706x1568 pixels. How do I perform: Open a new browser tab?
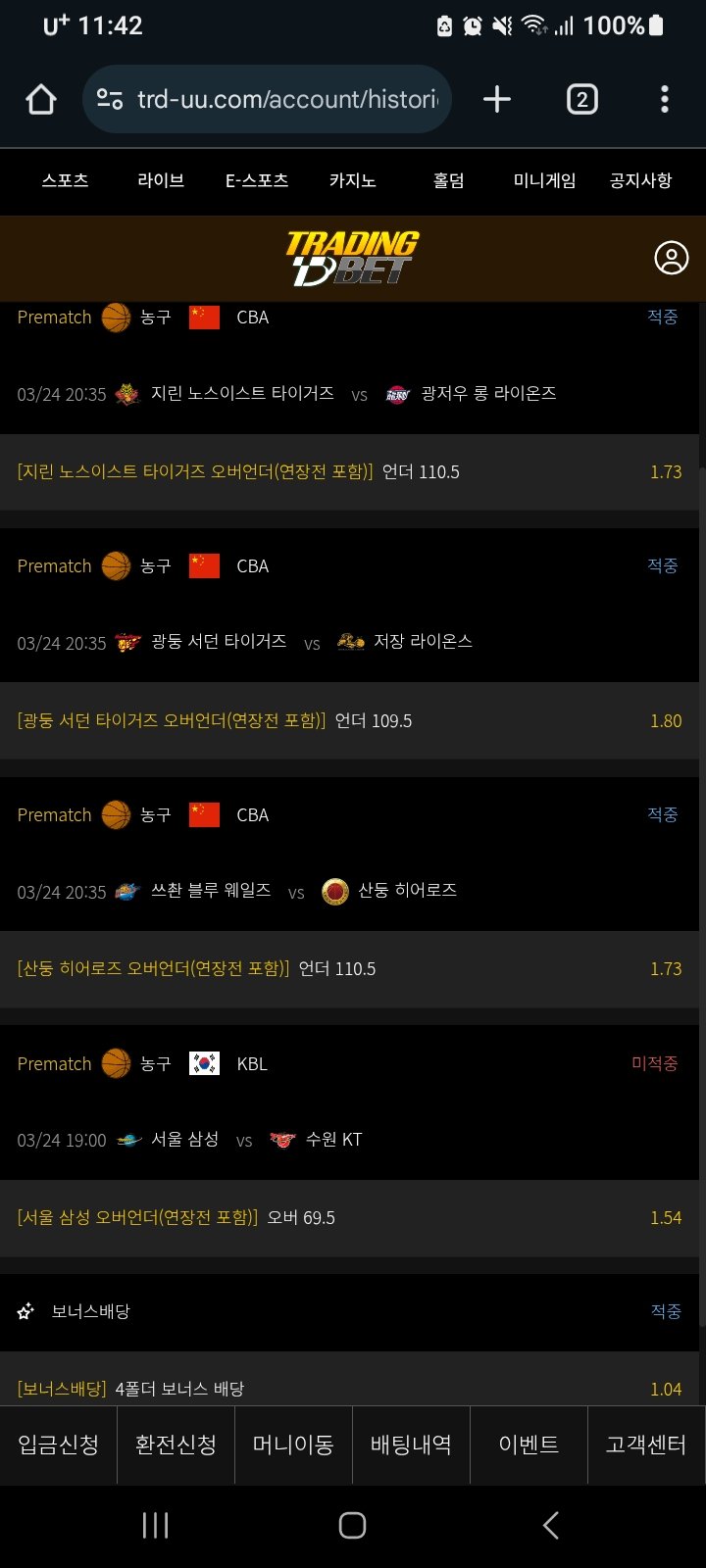click(497, 99)
